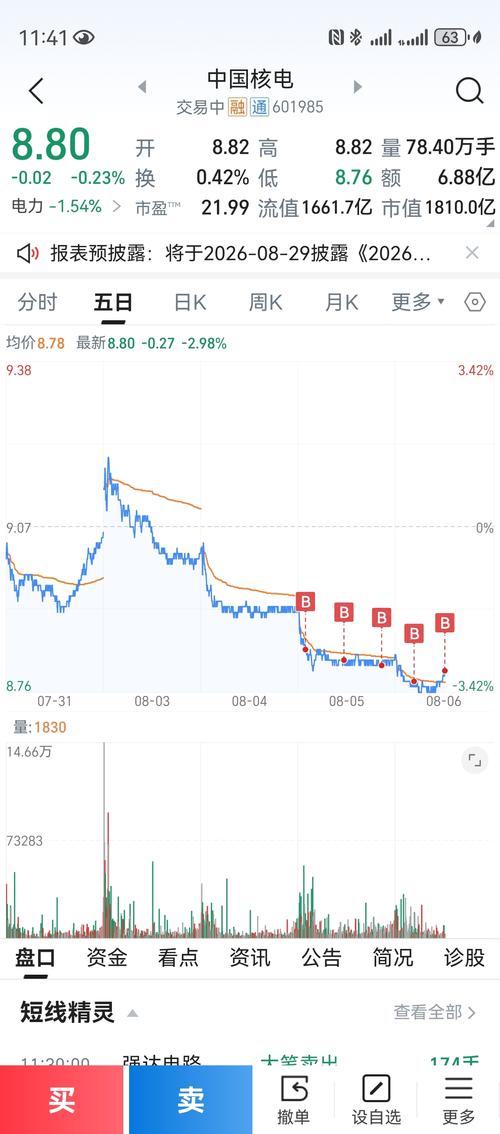Image resolution: width=500 pixels, height=1134 pixels.
Task: Go back using the top-left arrow
Action: point(36,91)
